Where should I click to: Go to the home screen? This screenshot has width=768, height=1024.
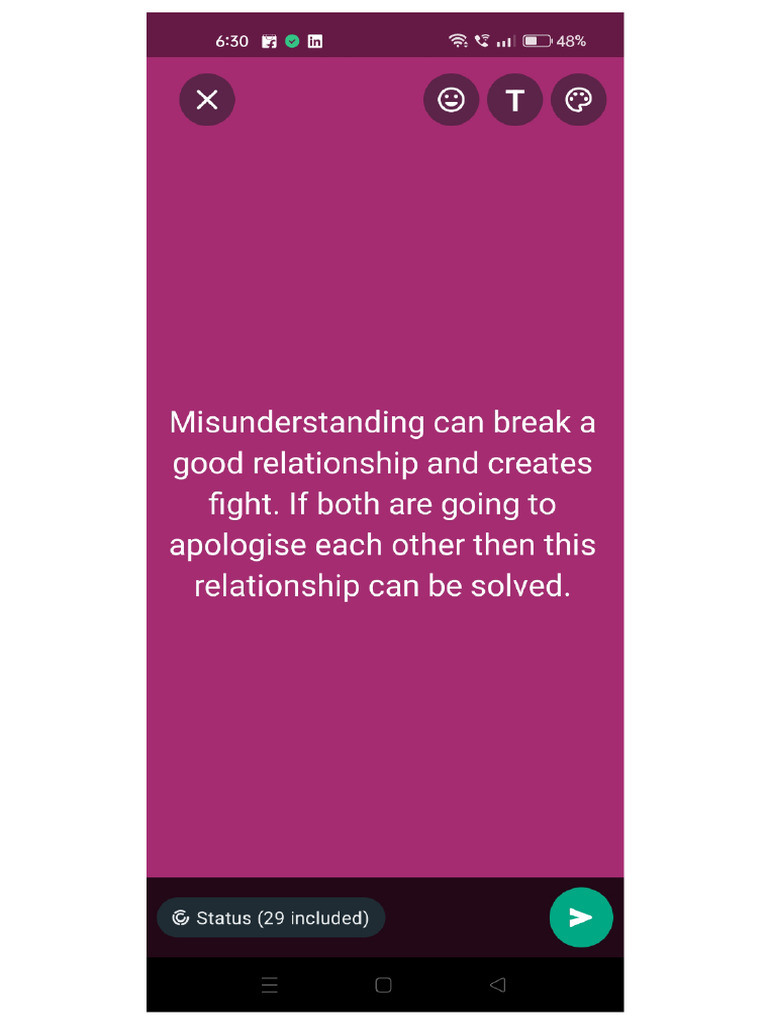[383, 985]
